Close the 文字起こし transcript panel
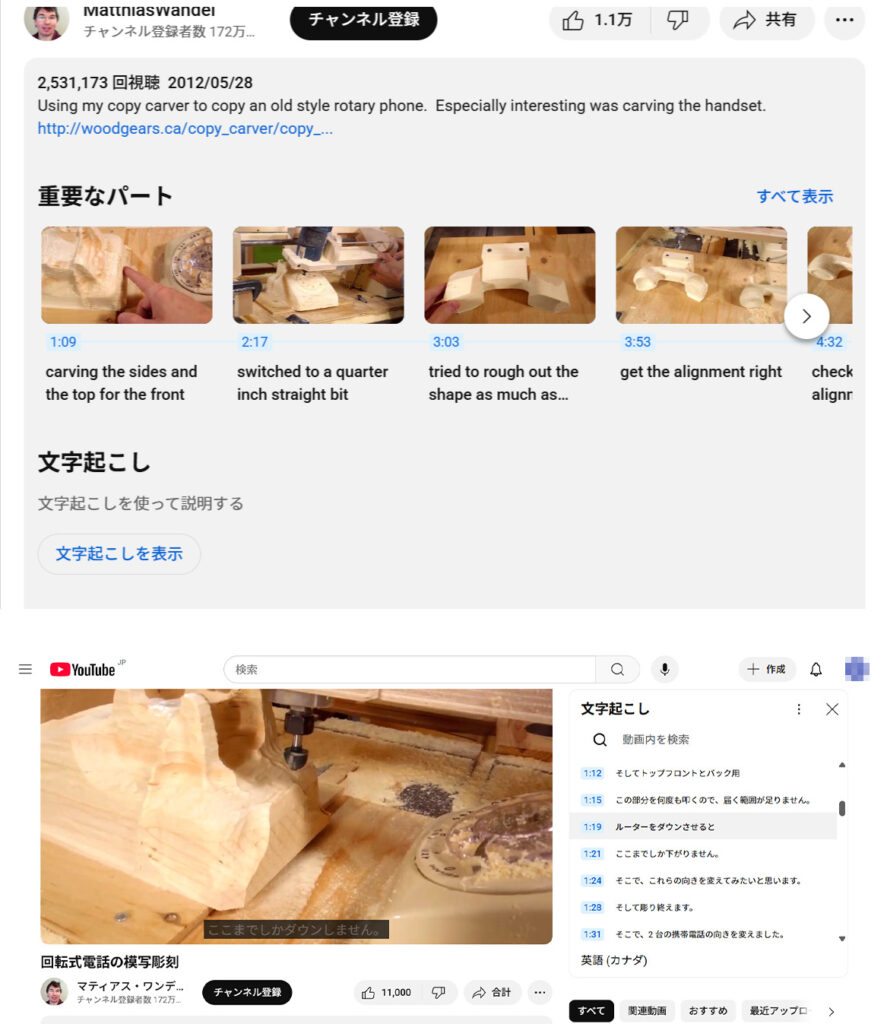This screenshot has width=887, height=1024. coord(832,709)
